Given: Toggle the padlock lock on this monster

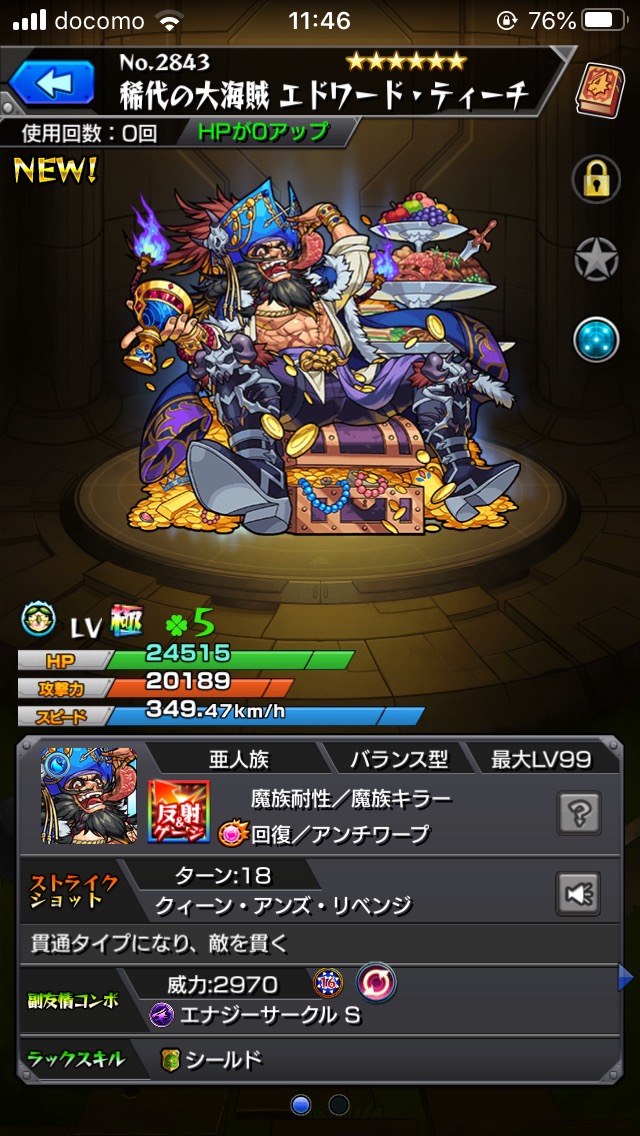Looking at the screenshot, I should pos(597,178).
